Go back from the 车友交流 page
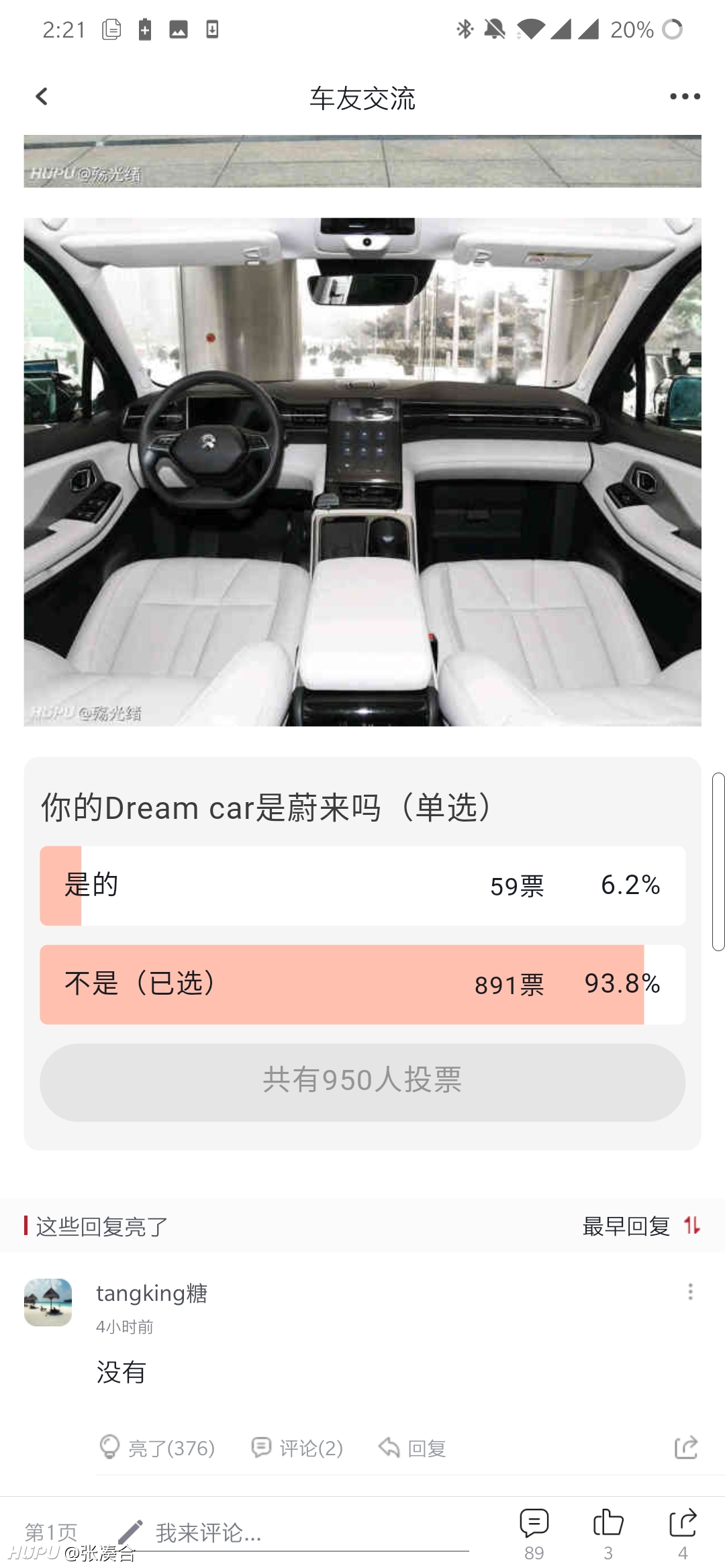This screenshot has height=1568, width=725. pyautogui.click(x=42, y=97)
